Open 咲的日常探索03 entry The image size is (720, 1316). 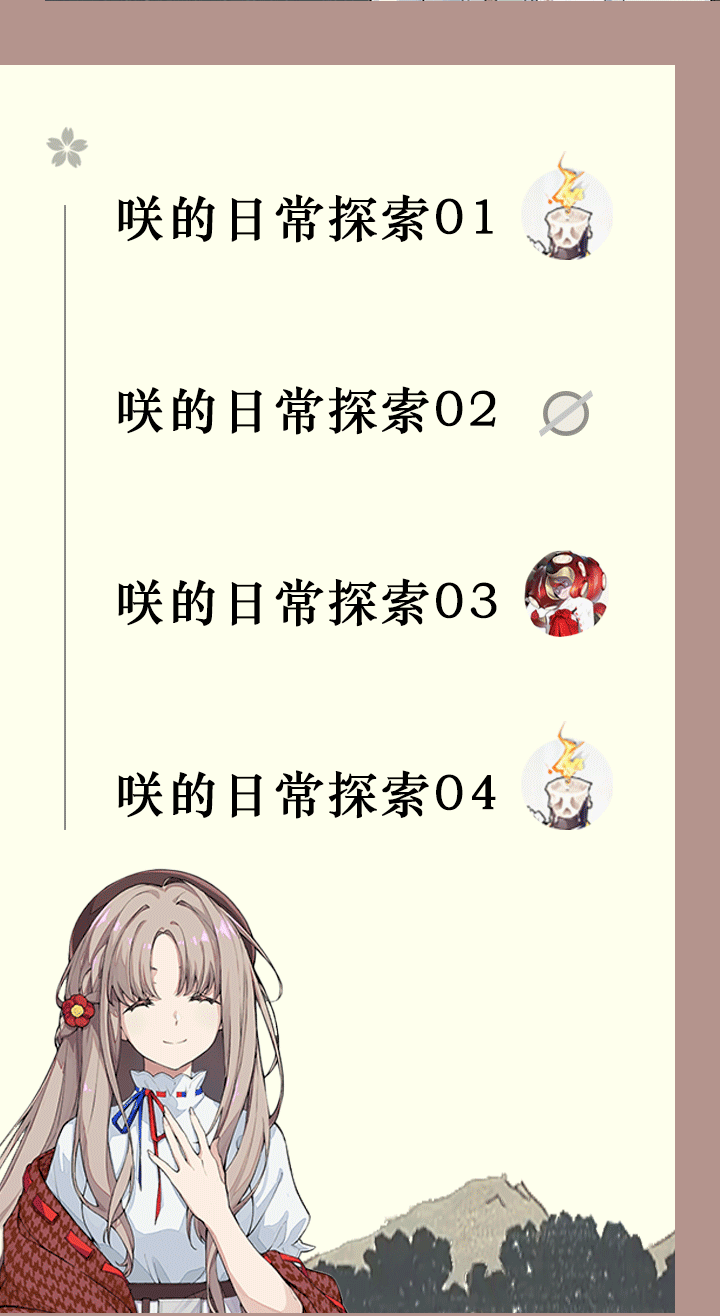point(306,602)
